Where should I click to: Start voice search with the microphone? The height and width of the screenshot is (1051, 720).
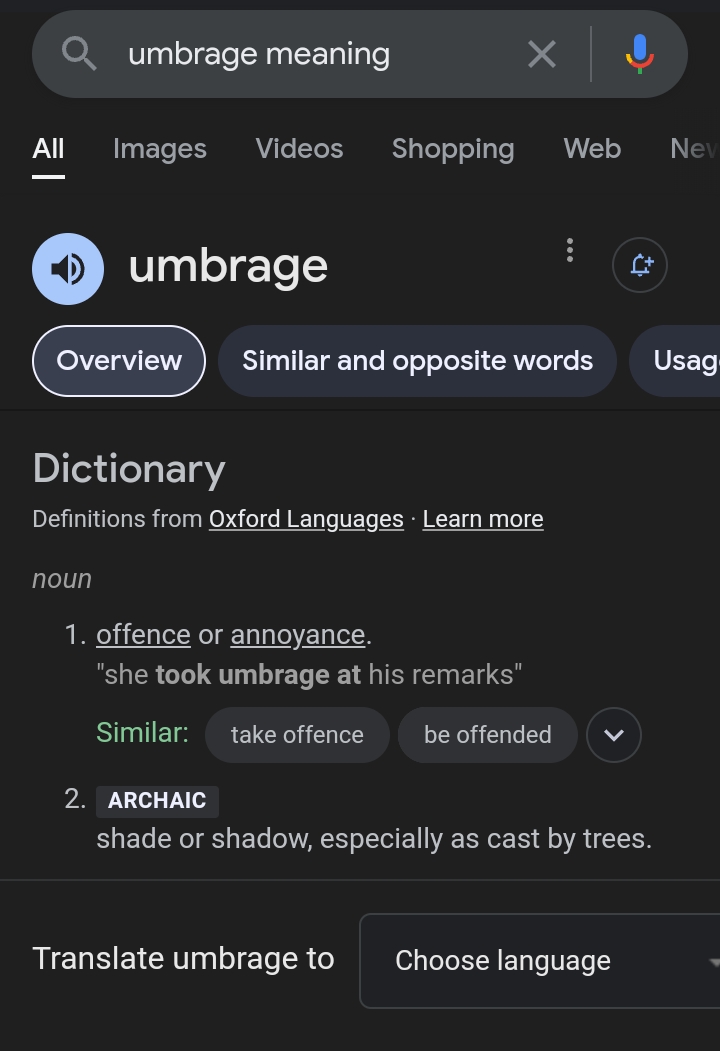[639, 54]
